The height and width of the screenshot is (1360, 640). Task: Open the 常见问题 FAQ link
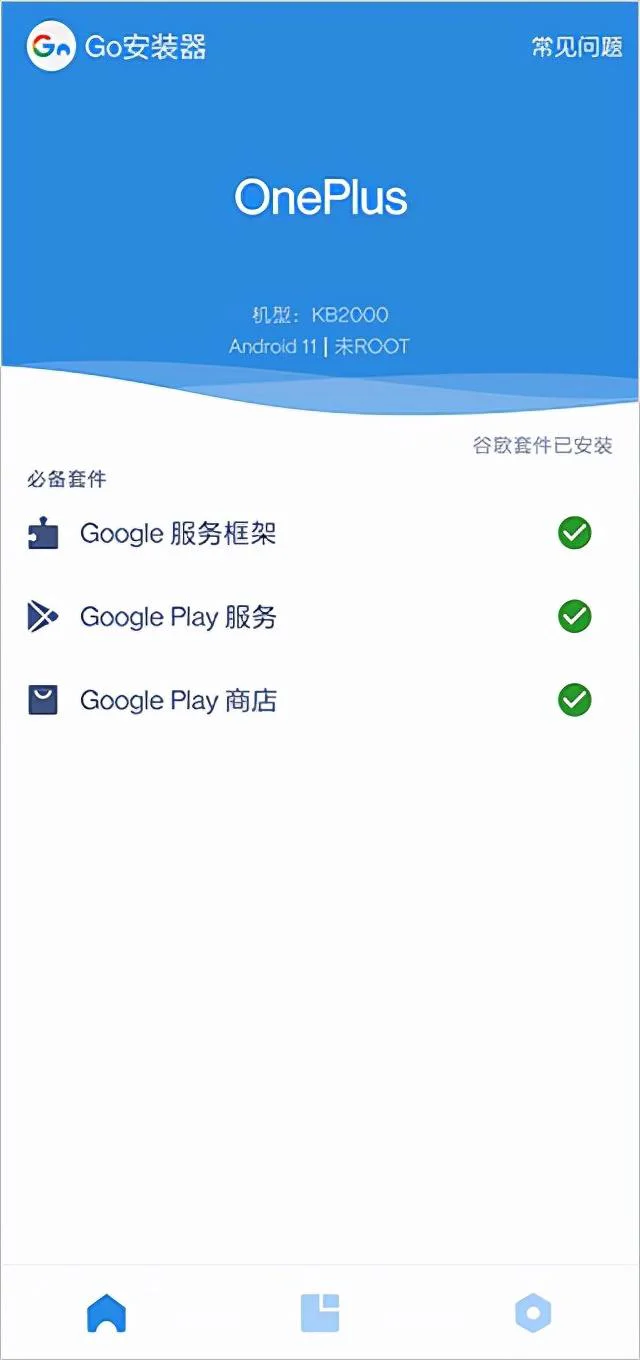pyautogui.click(x=576, y=47)
